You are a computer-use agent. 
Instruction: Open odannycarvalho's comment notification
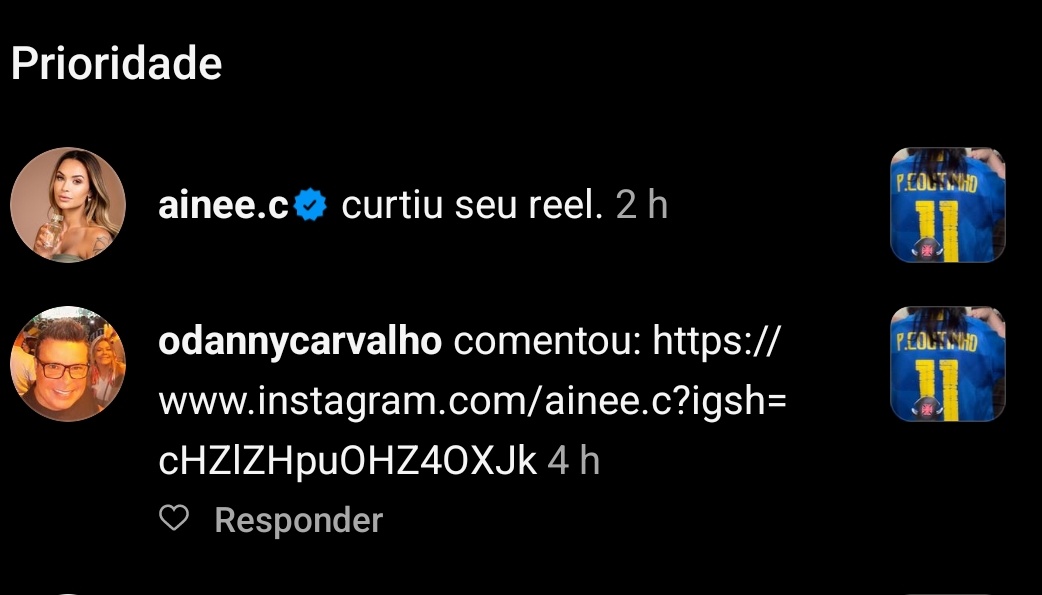(x=470, y=401)
